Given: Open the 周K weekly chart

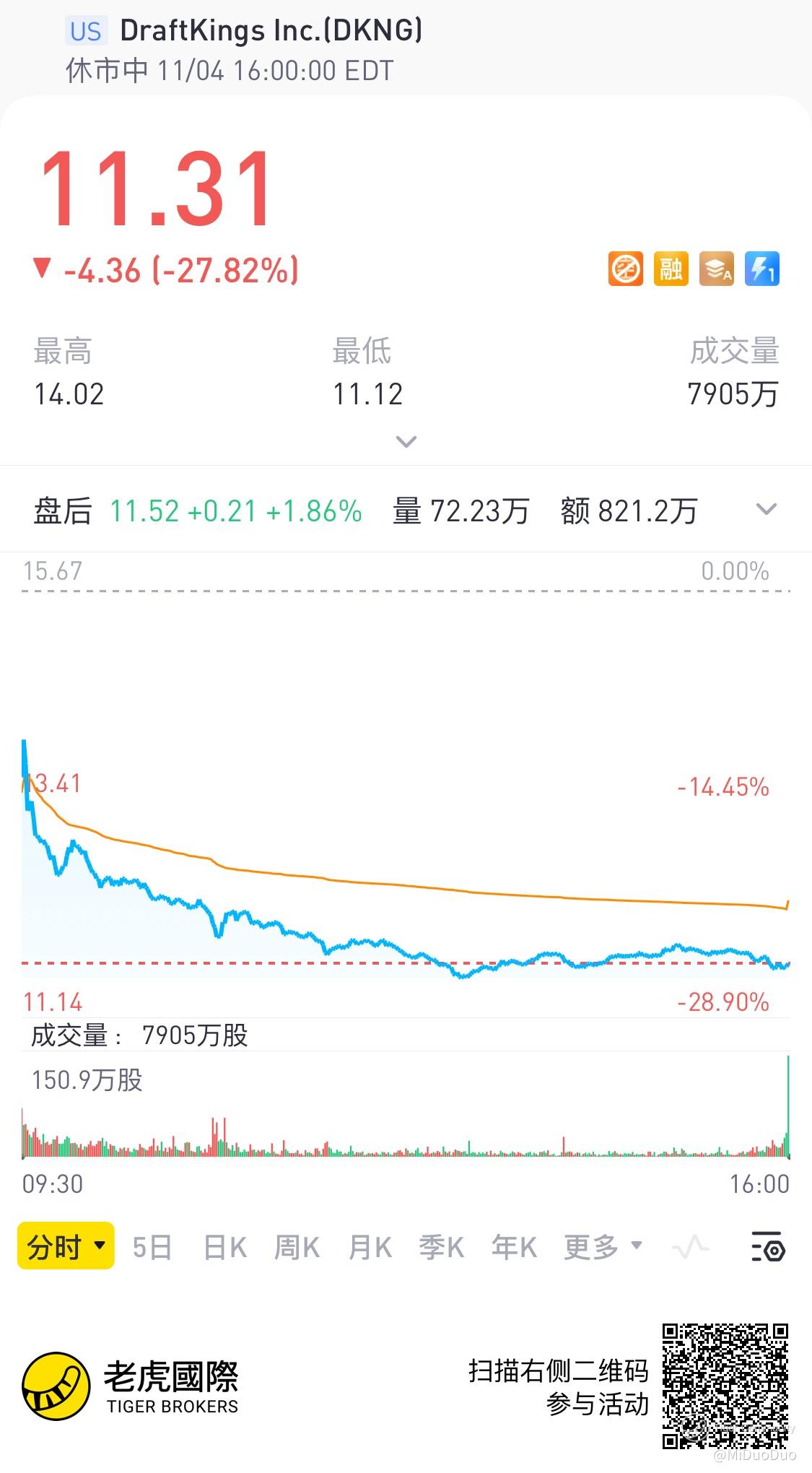Looking at the screenshot, I should click(297, 1248).
